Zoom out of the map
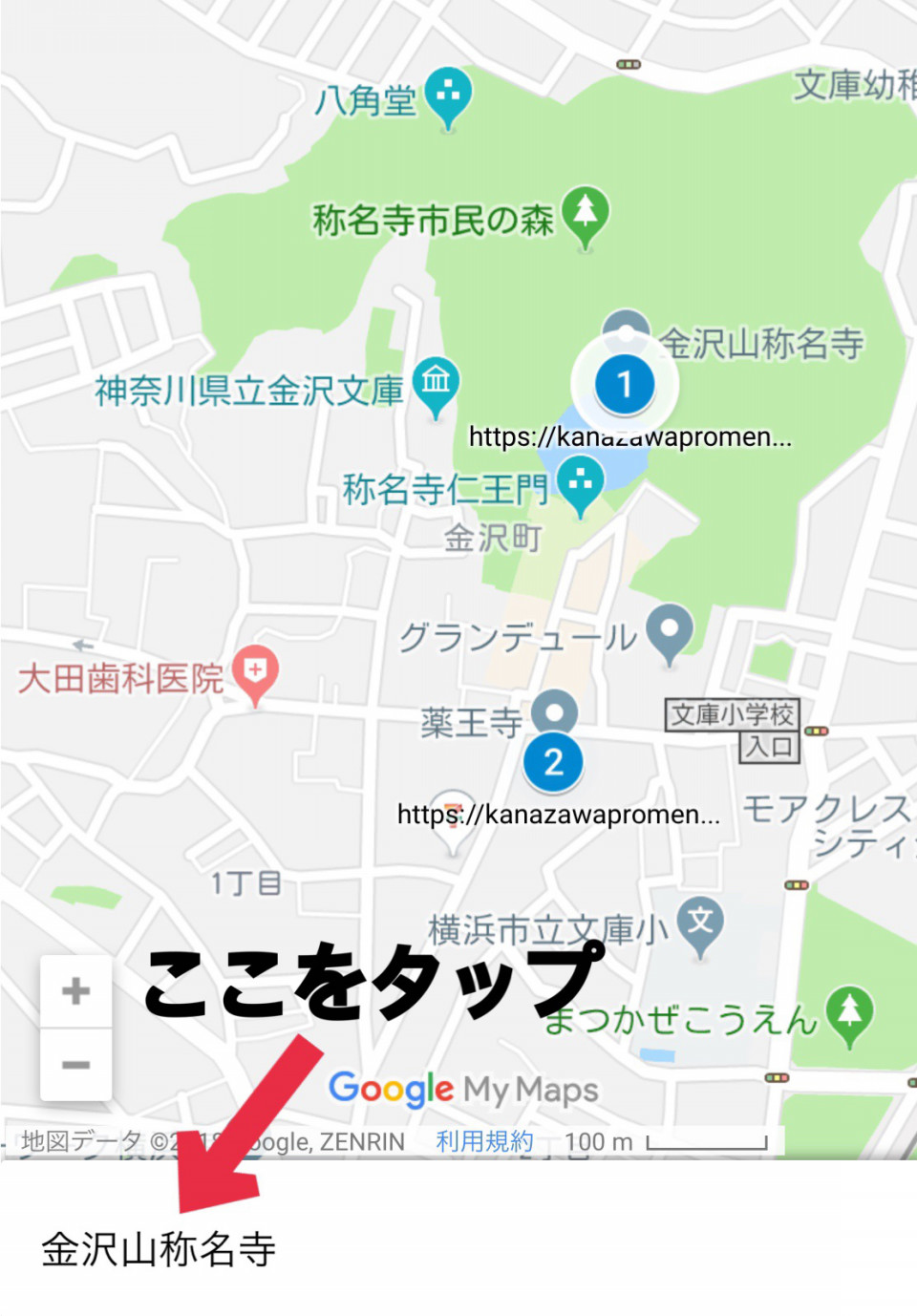Screen dimensions: 917x1316 pos(75,1064)
